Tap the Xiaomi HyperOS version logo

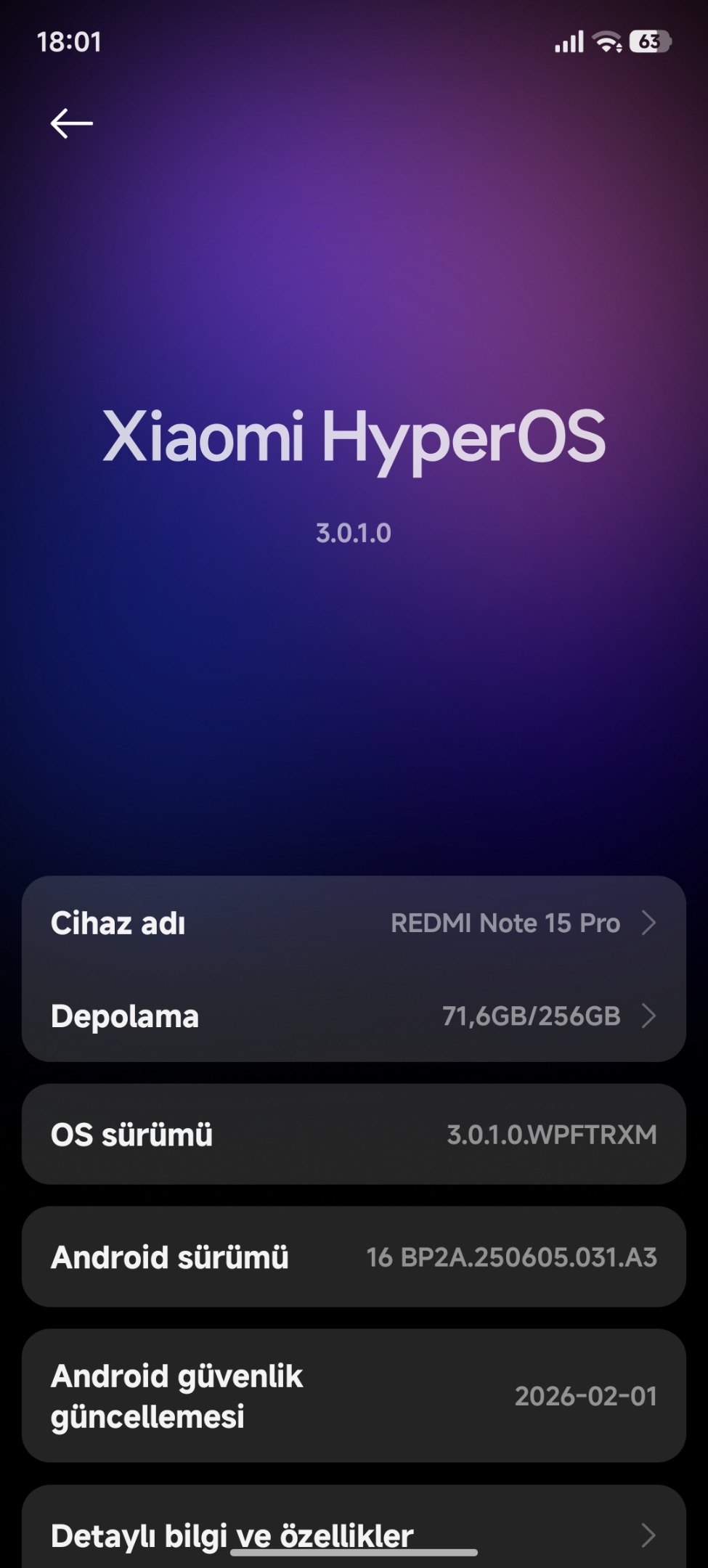click(x=354, y=438)
